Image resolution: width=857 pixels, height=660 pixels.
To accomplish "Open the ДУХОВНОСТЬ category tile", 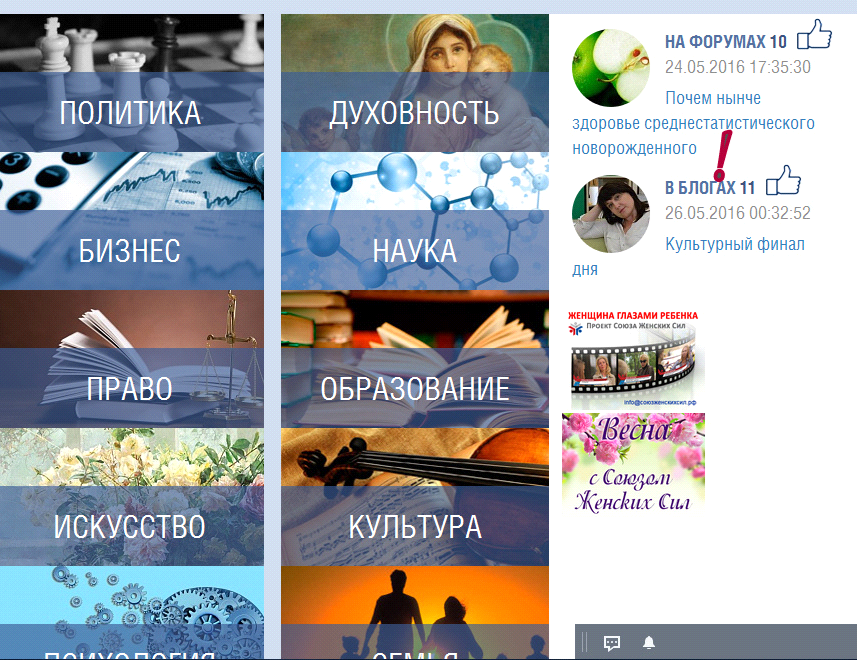I will [x=414, y=112].
